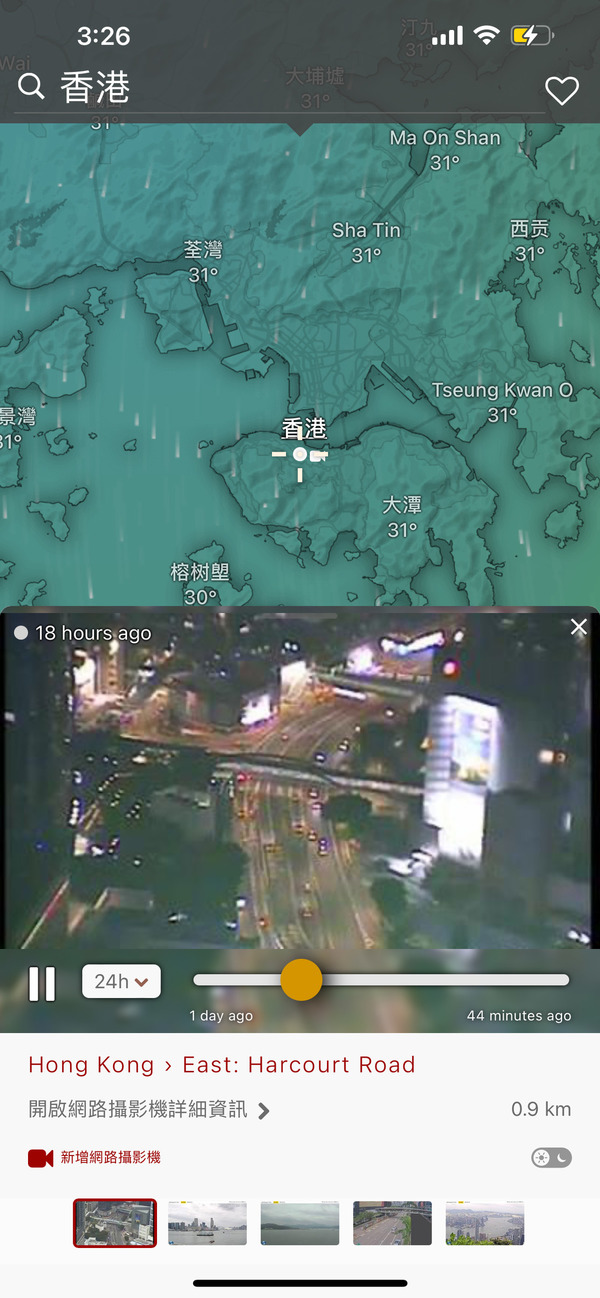Image resolution: width=600 pixels, height=1298 pixels.
Task: Select the first webcam thumbnail, Harcourt Road
Action: (115, 1223)
